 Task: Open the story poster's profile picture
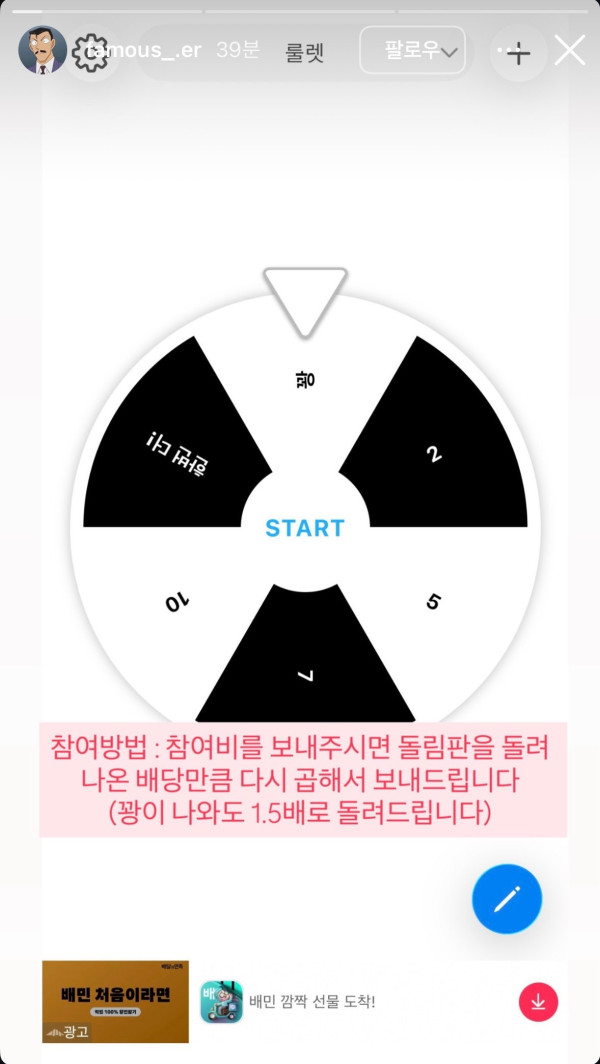pos(42,50)
